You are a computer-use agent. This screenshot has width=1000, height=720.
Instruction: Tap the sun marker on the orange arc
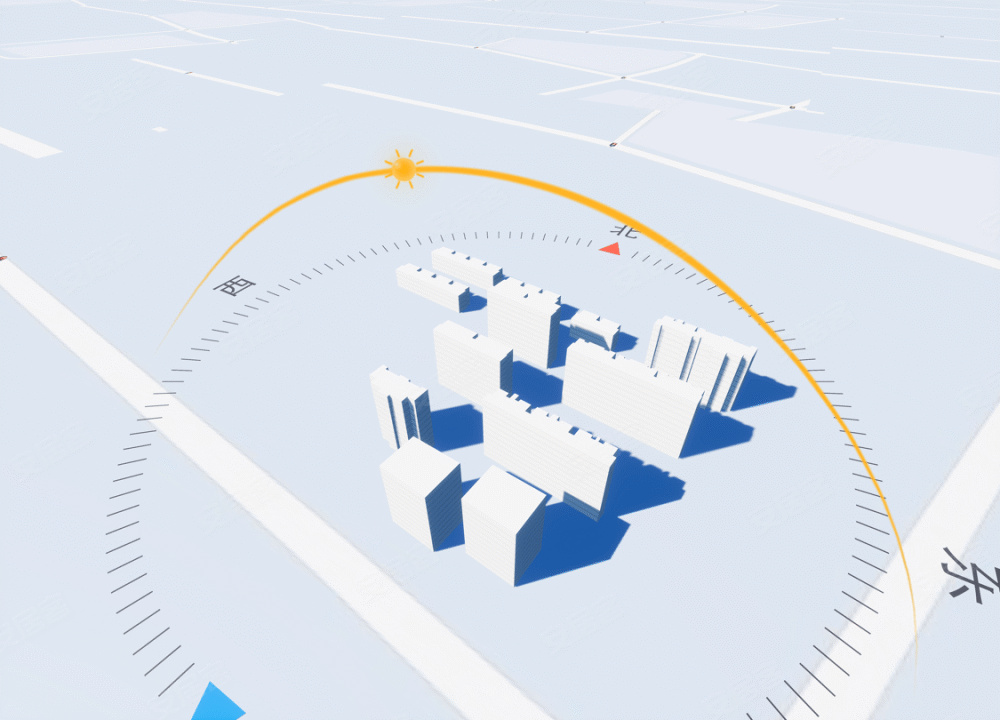point(404,169)
